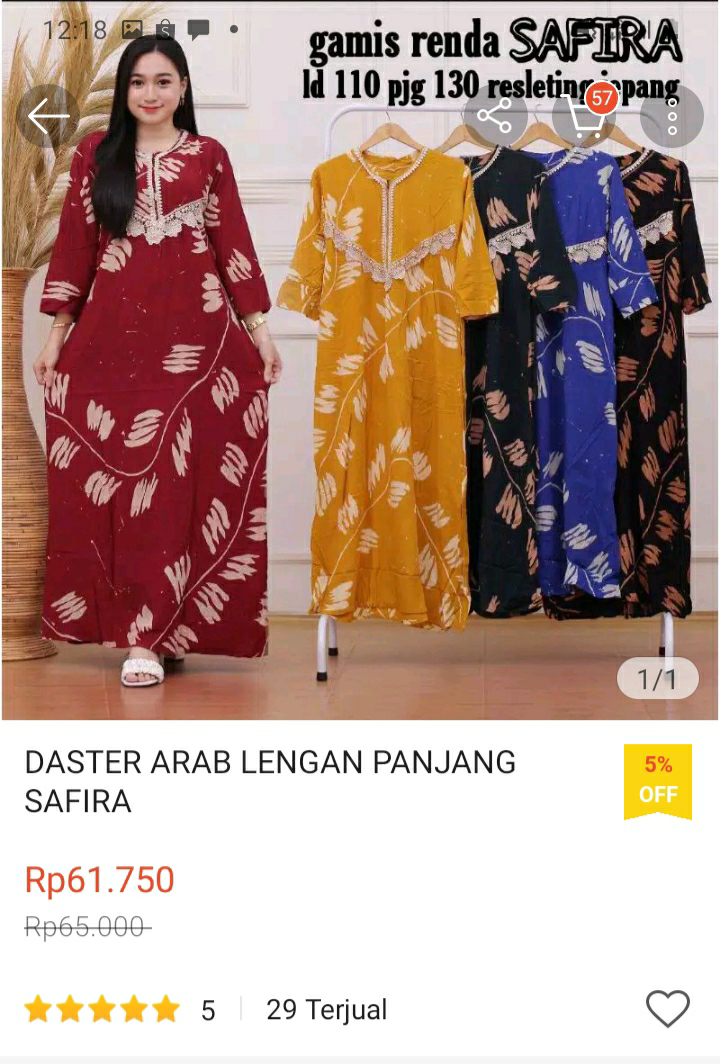The image size is (720, 1064).
Task: Add this product to favorites with the heart
Action: pos(668,1009)
